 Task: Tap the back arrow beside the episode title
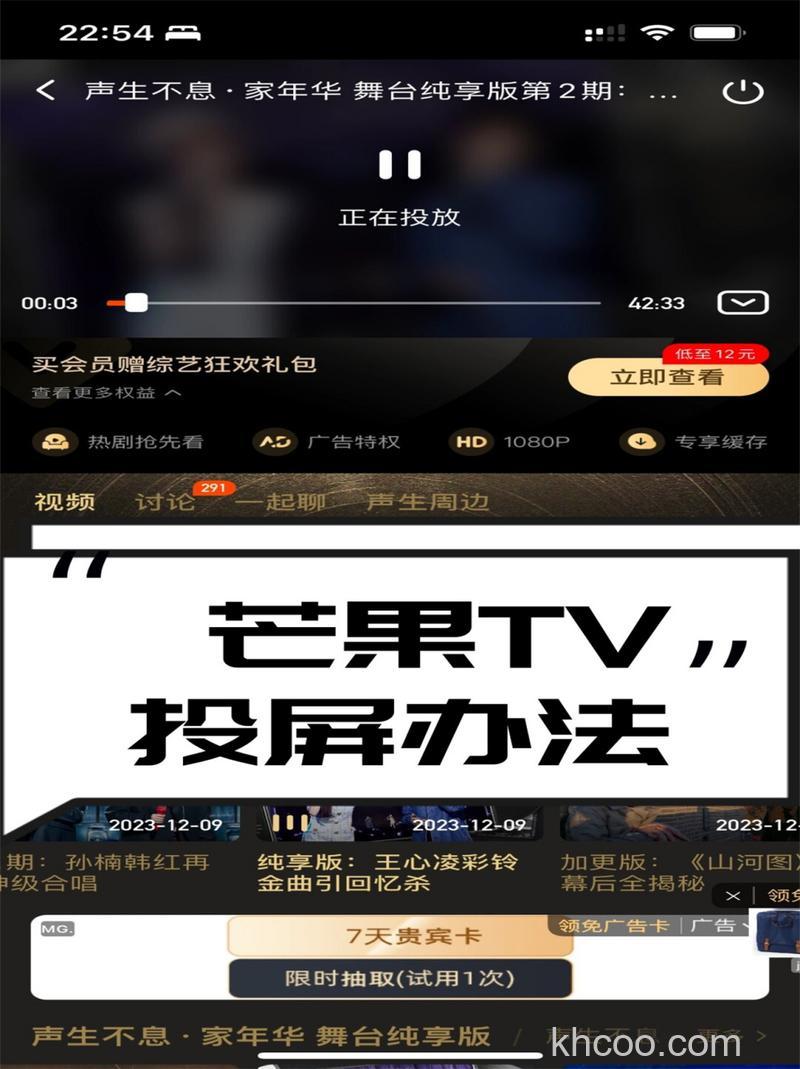tap(44, 90)
